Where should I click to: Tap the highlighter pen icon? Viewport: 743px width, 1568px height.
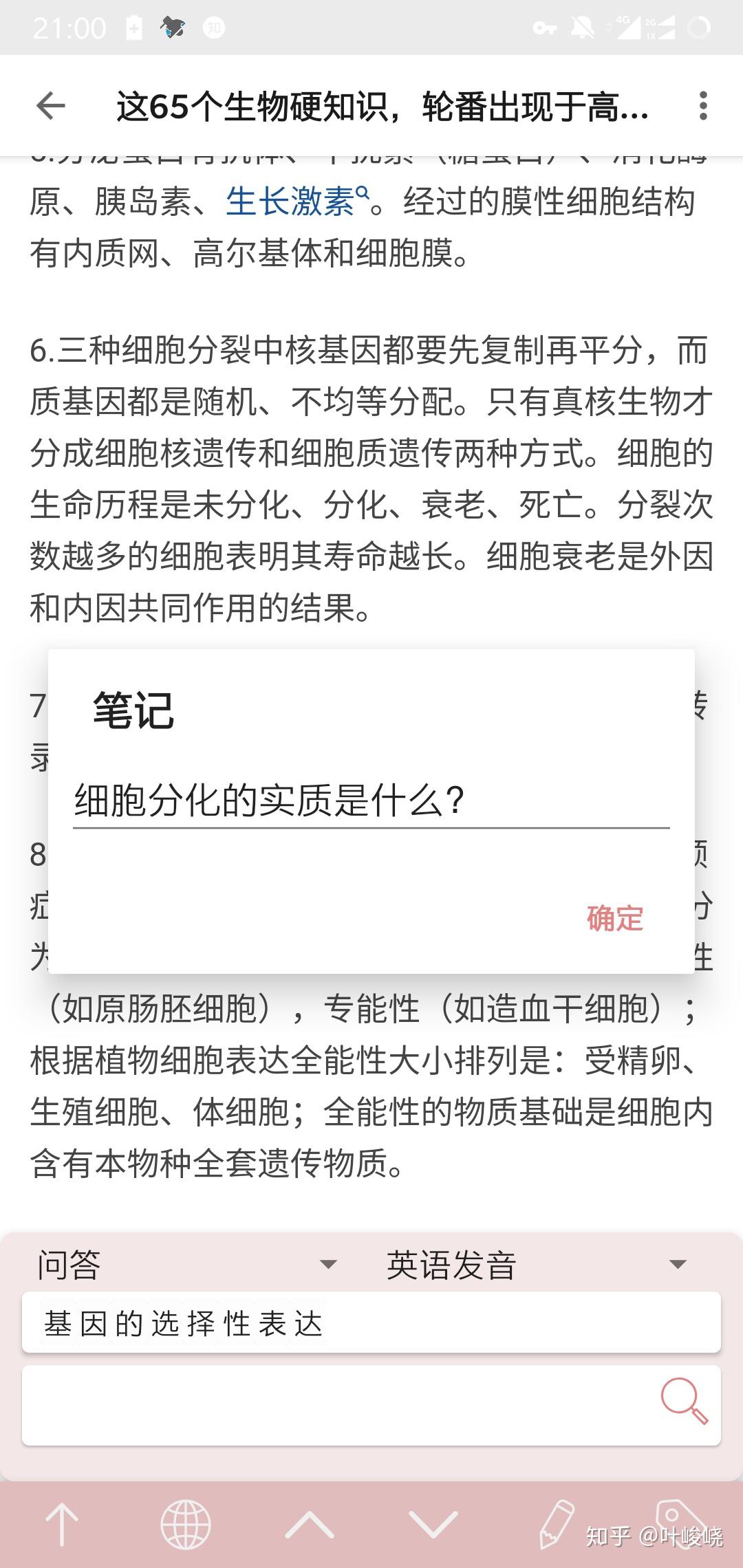tap(557, 1524)
